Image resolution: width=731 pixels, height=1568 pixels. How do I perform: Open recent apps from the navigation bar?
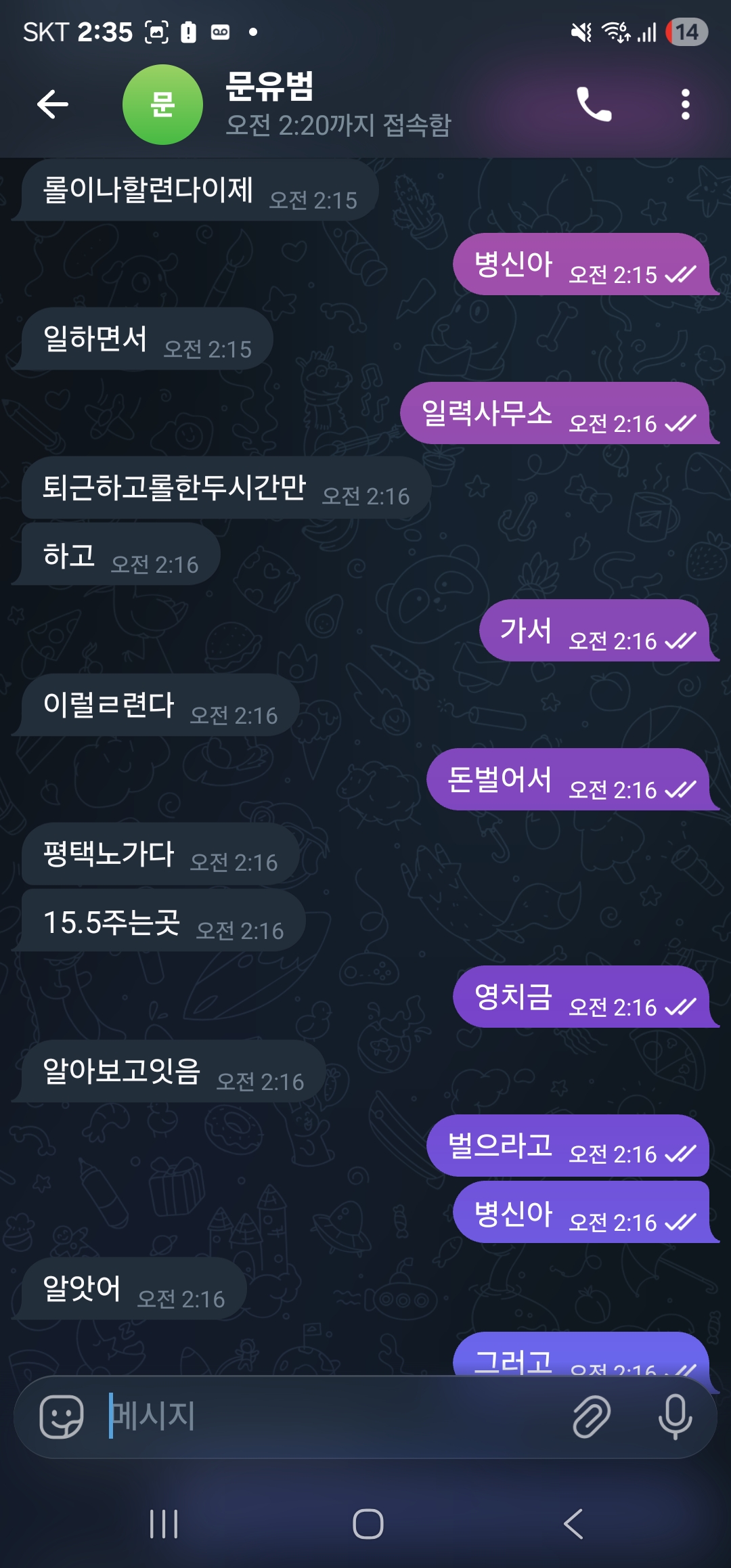164,1524
